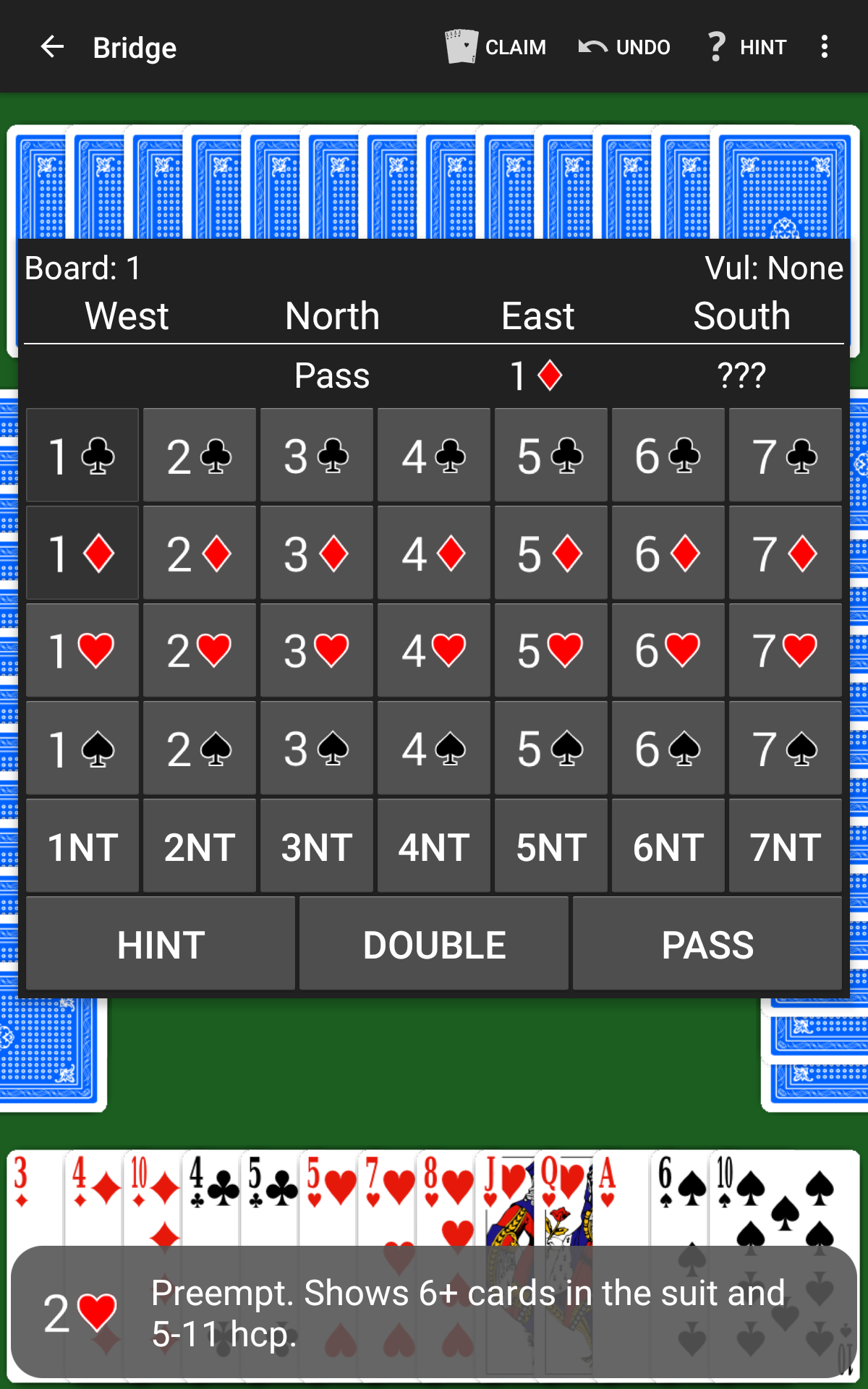Go back using the arrow icon
This screenshot has height=1389, width=868.
click(x=52, y=47)
